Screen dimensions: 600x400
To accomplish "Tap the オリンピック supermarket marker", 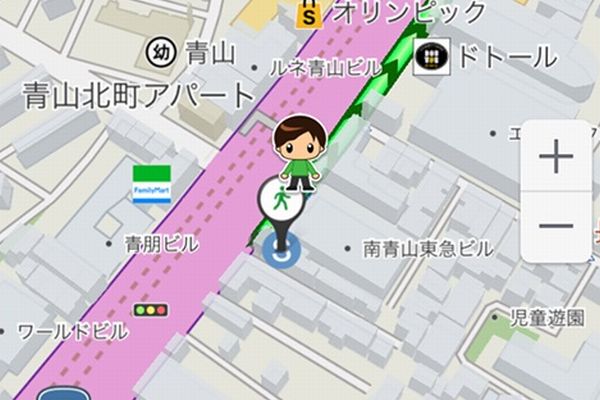I will click(311, 14).
